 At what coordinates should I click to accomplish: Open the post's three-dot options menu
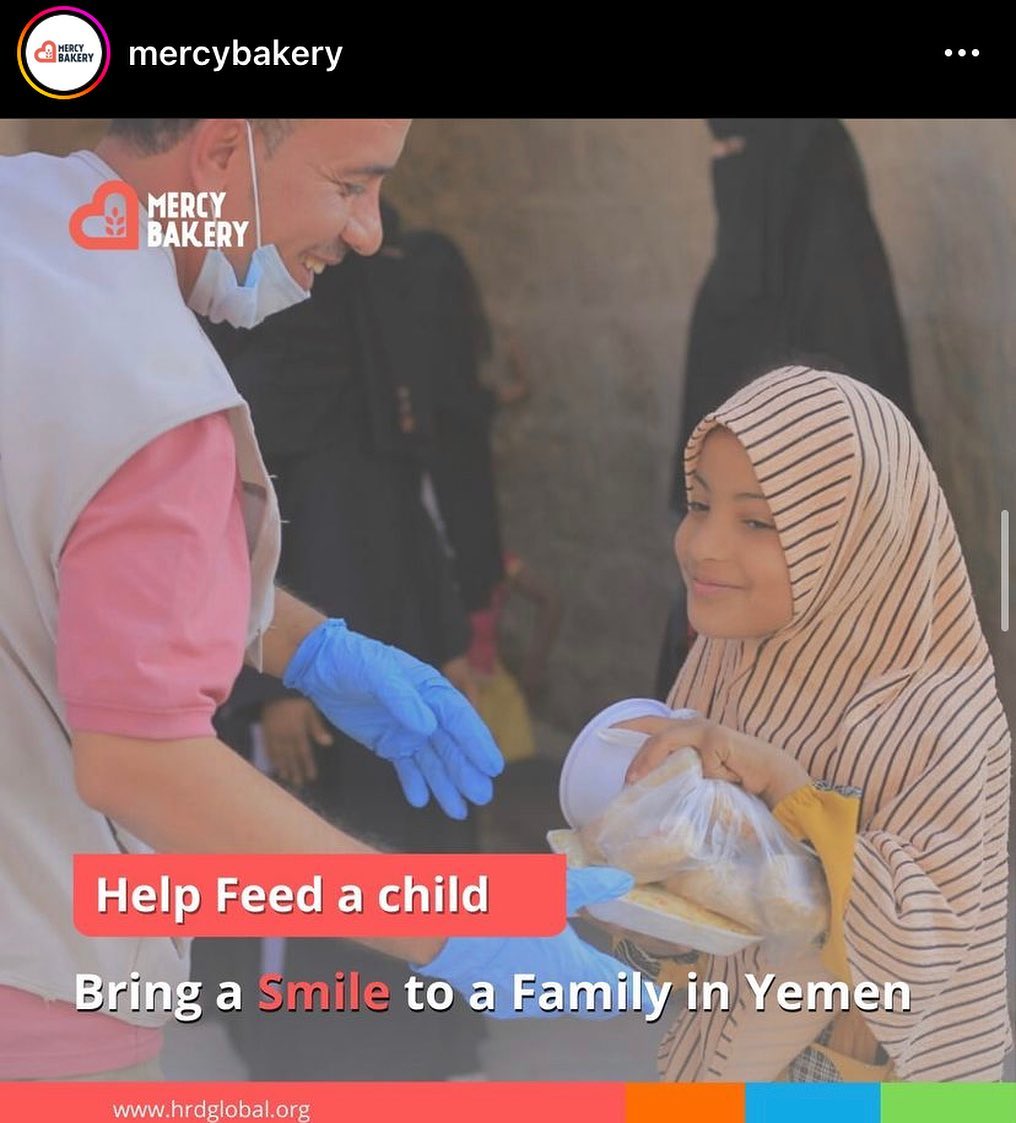pyautogui.click(x=961, y=53)
